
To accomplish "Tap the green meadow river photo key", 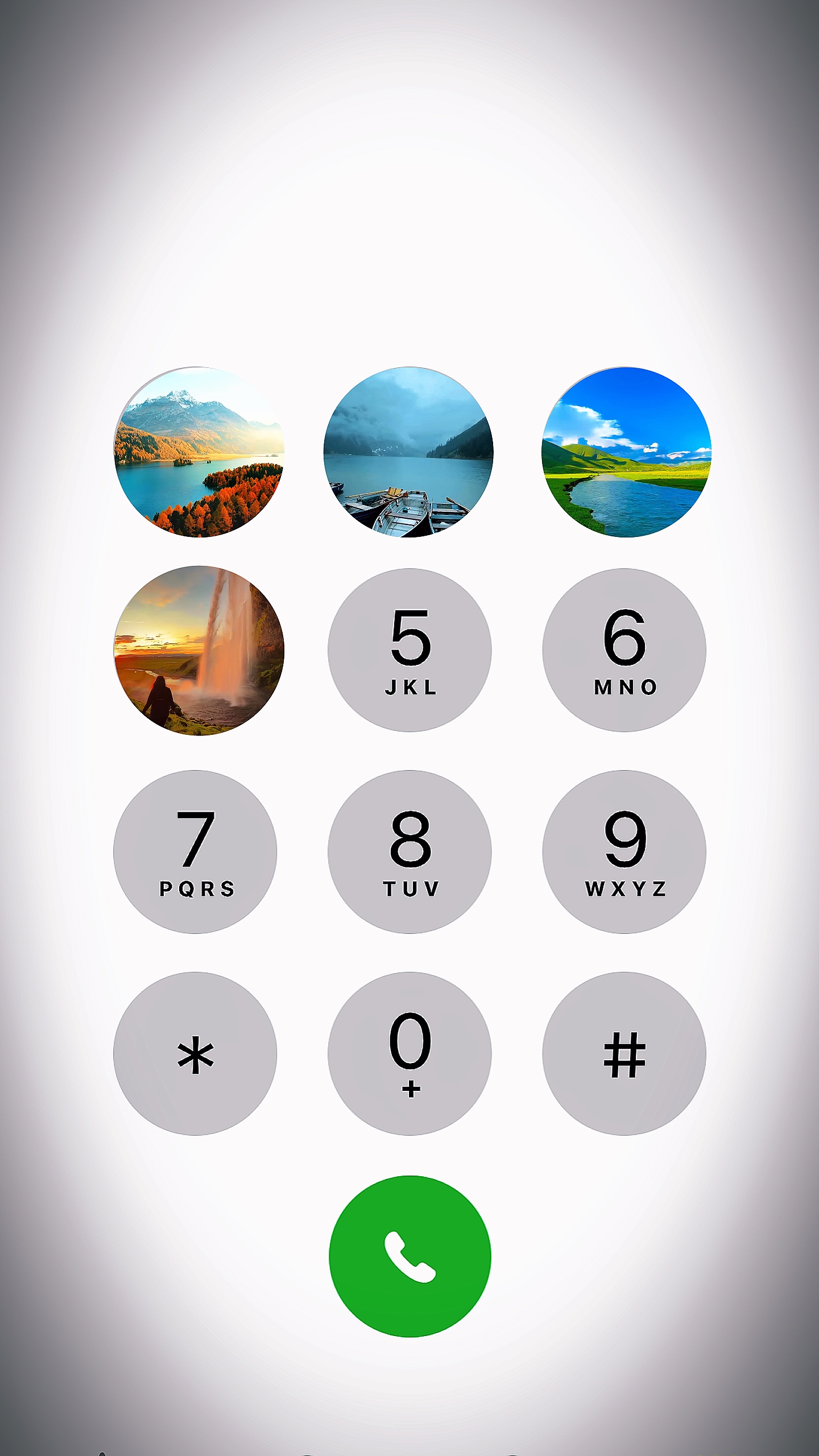I will click(x=626, y=452).
